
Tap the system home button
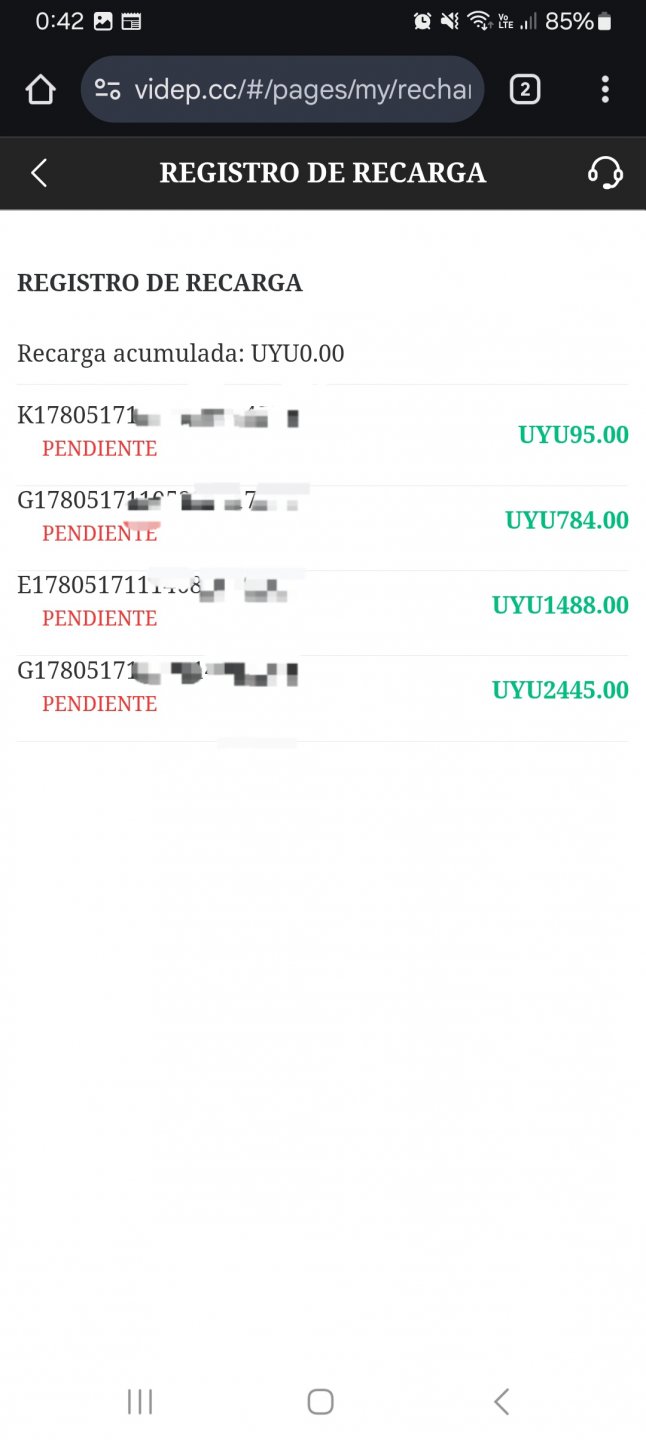[320, 1401]
